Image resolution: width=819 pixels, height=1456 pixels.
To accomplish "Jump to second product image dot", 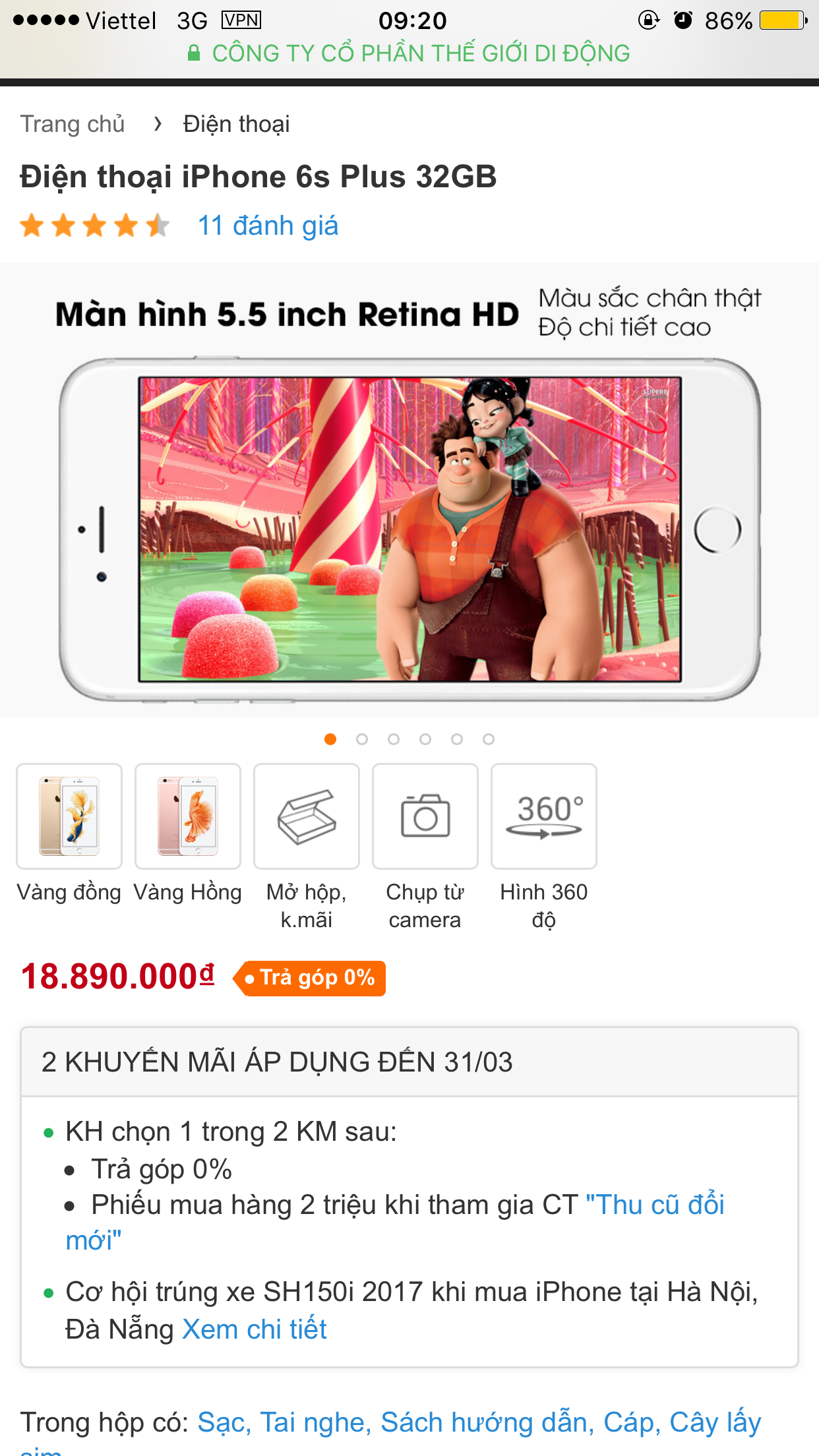I will [361, 739].
